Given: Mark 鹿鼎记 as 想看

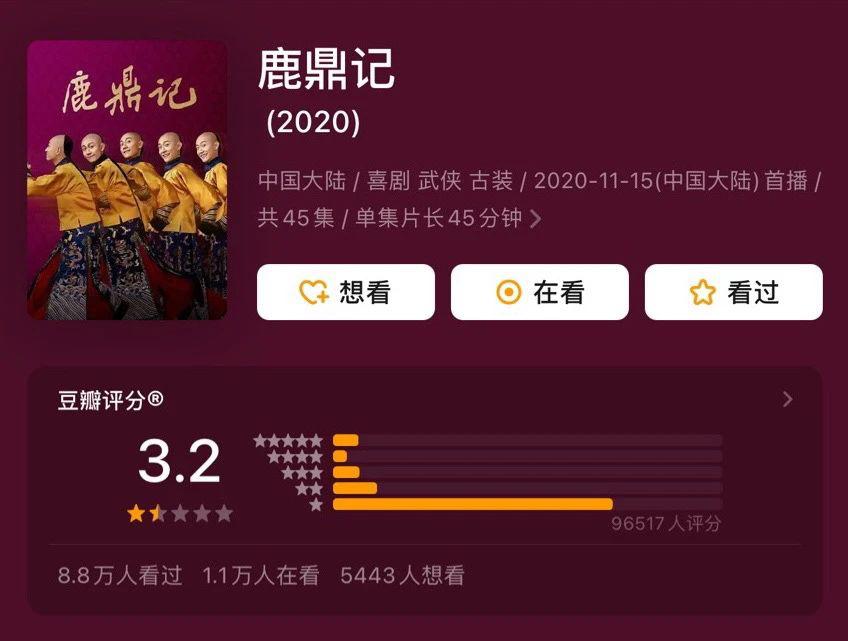Looking at the screenshot, I should click(345, 292).
